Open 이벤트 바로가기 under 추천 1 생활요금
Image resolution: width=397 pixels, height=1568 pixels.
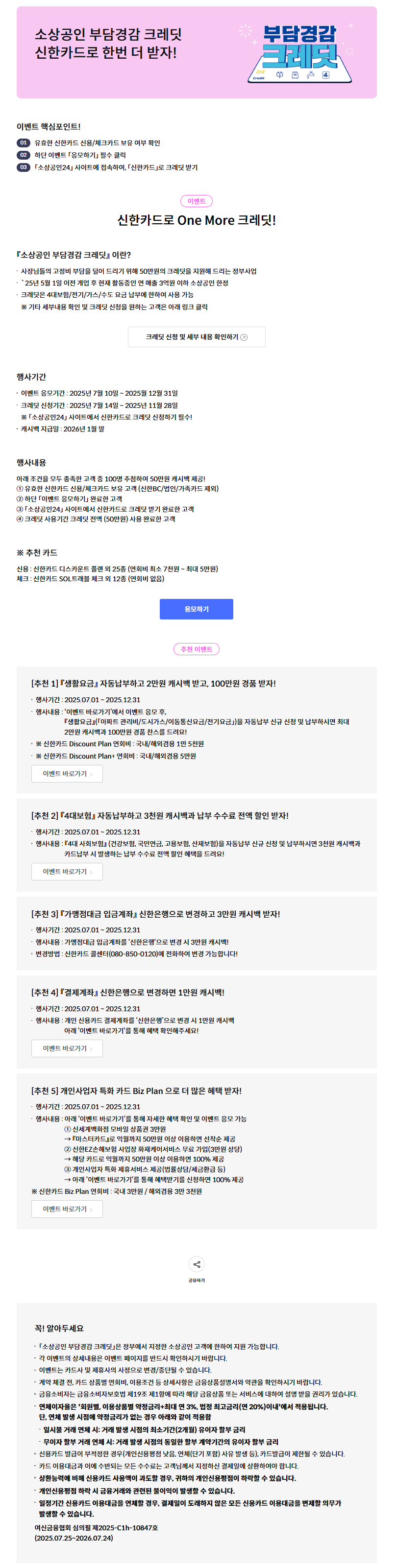tap(67, 774)
